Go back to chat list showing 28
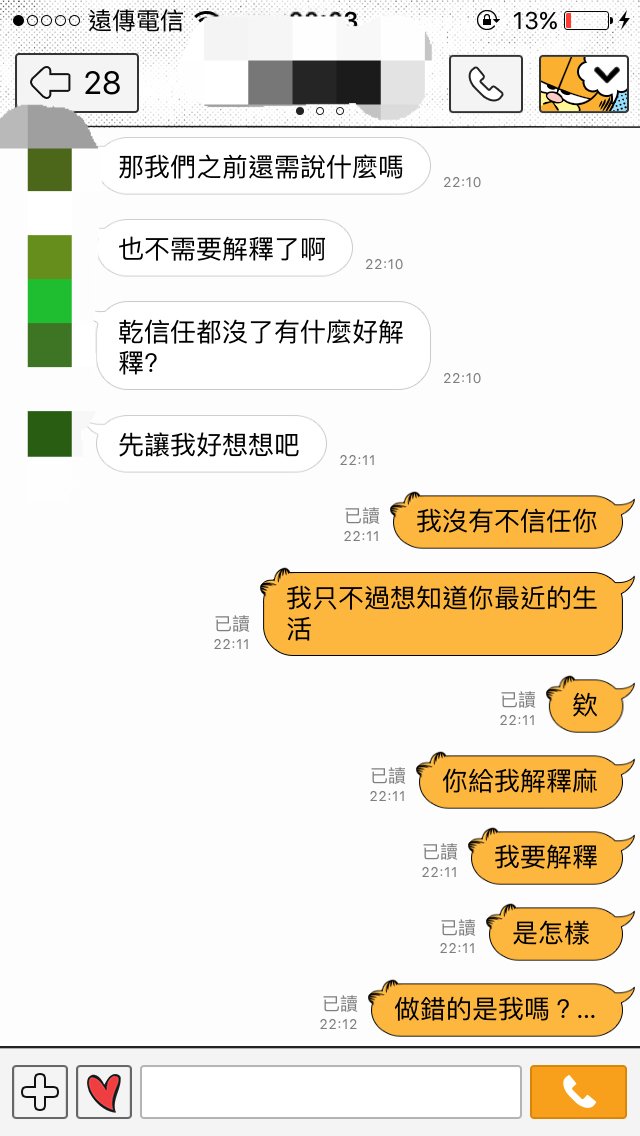 77,83
